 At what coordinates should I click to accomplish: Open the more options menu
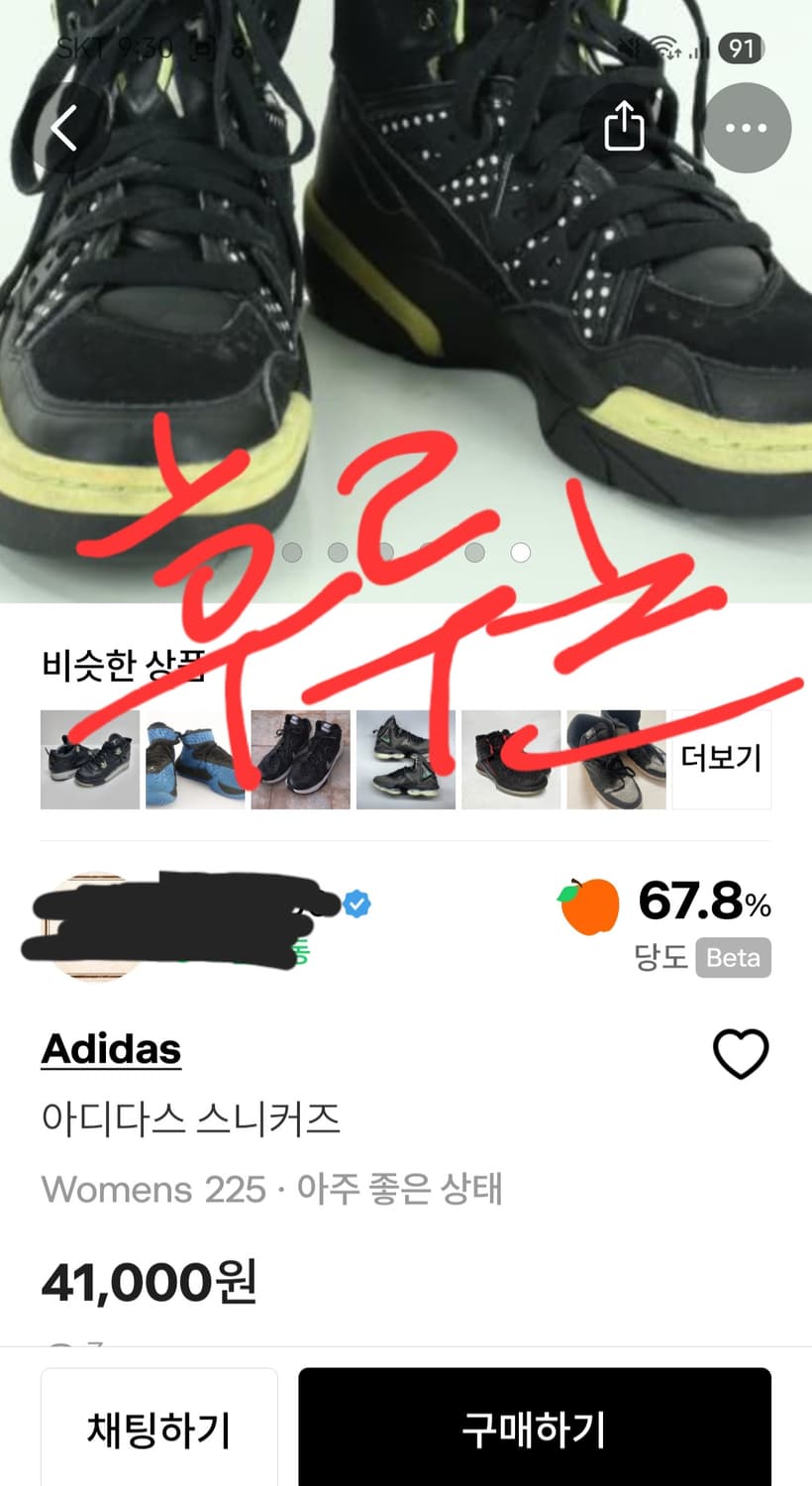[745, 127]
